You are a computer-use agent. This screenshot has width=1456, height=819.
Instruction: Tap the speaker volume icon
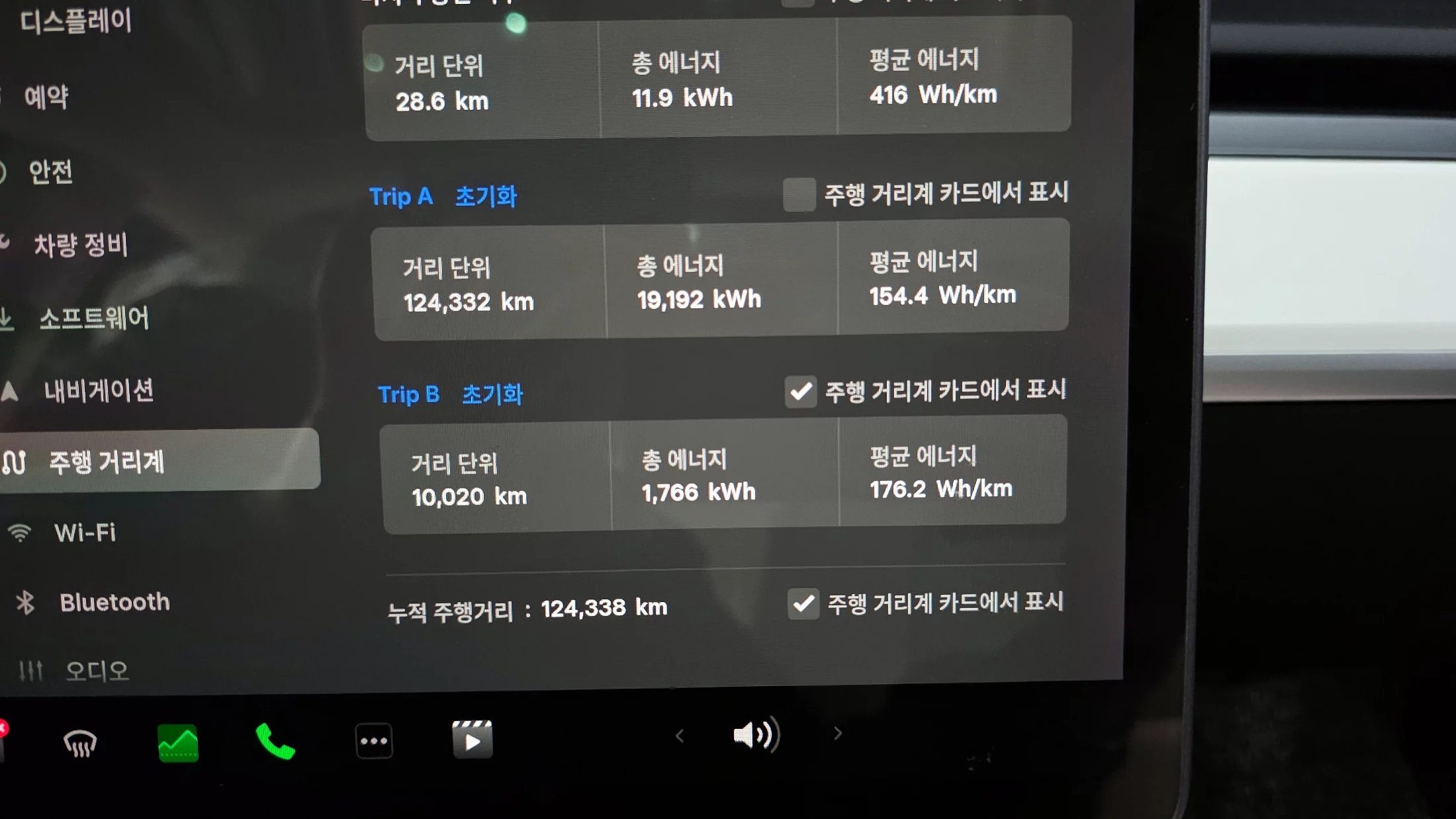coord(756,734)
